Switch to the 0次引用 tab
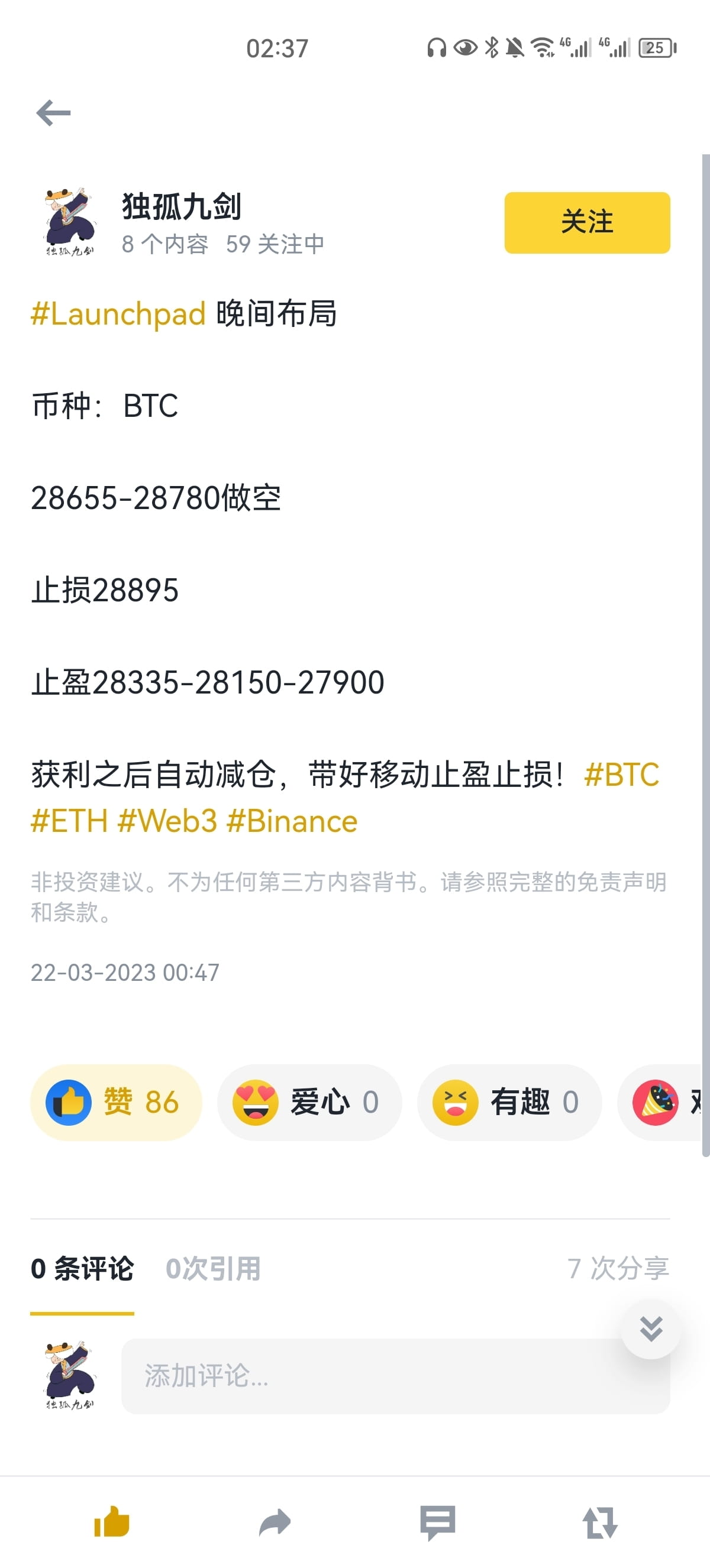The width and height of the screenshot is (710, 1568). (213, 1269)
